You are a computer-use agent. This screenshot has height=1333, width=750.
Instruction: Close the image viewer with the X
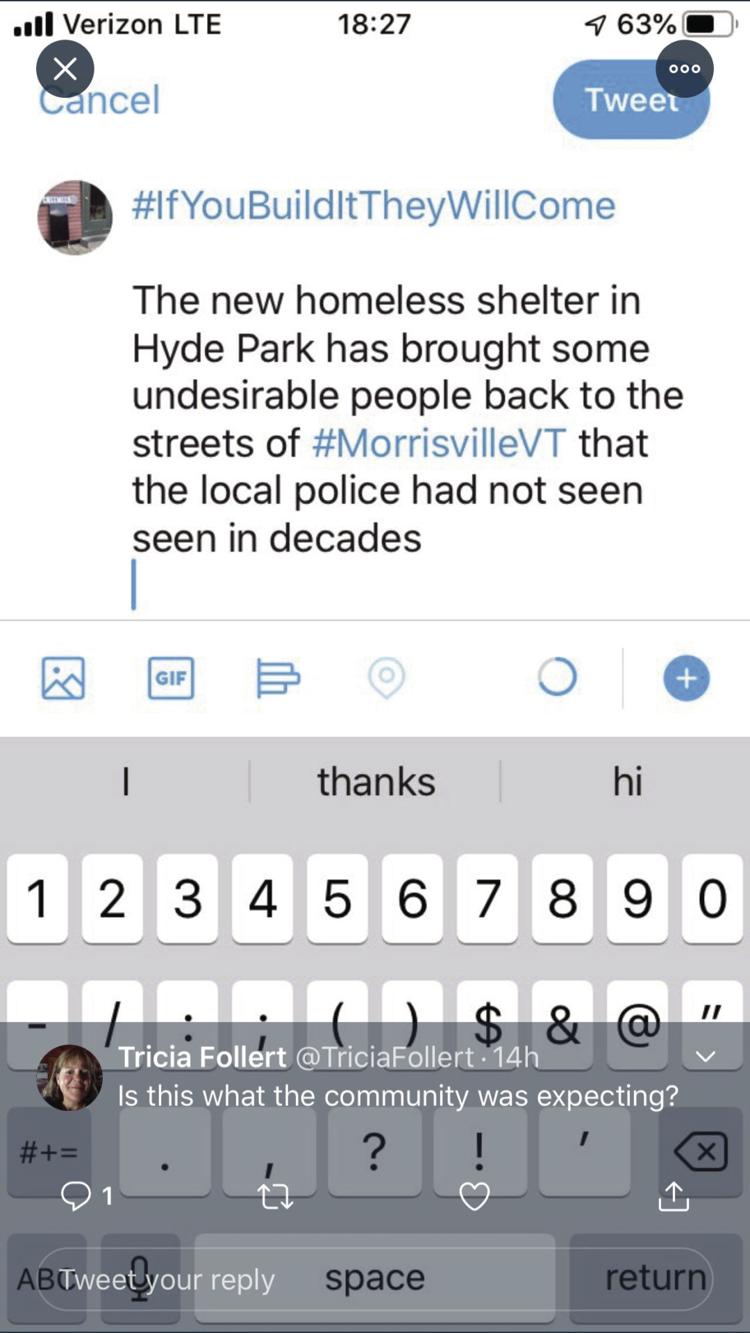[x=65, y=69]
